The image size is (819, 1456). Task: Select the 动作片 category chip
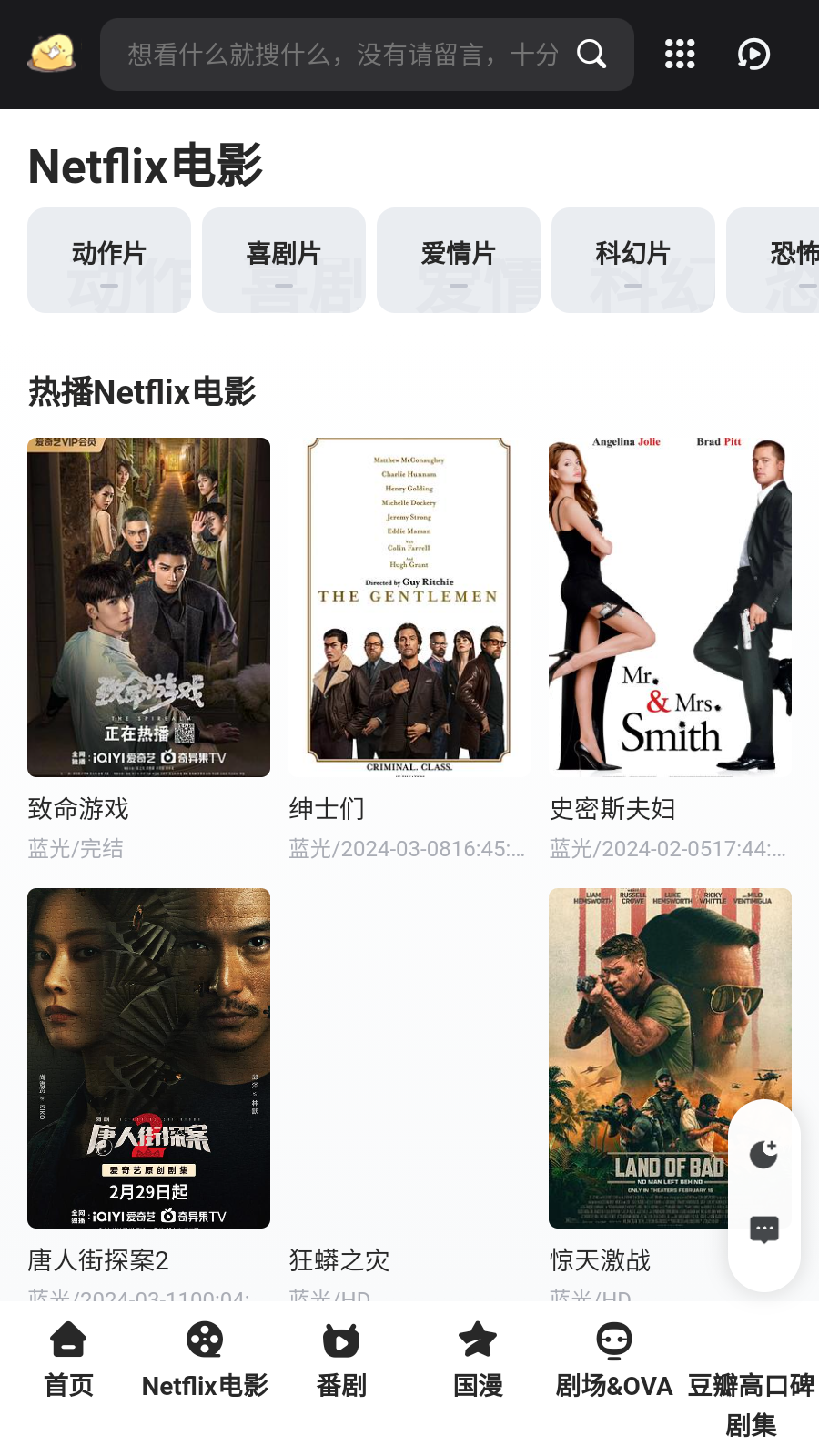pyautogui.click(x=109, y=259)
